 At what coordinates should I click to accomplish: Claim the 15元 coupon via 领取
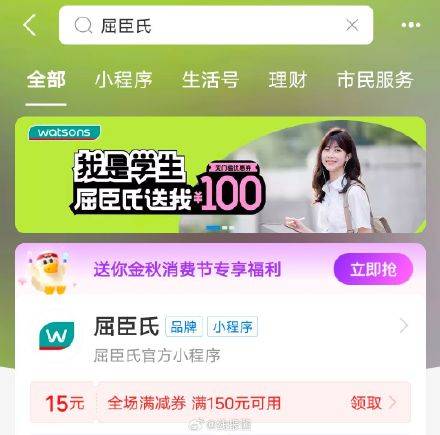pyautogui.click(x=373, y=403)
